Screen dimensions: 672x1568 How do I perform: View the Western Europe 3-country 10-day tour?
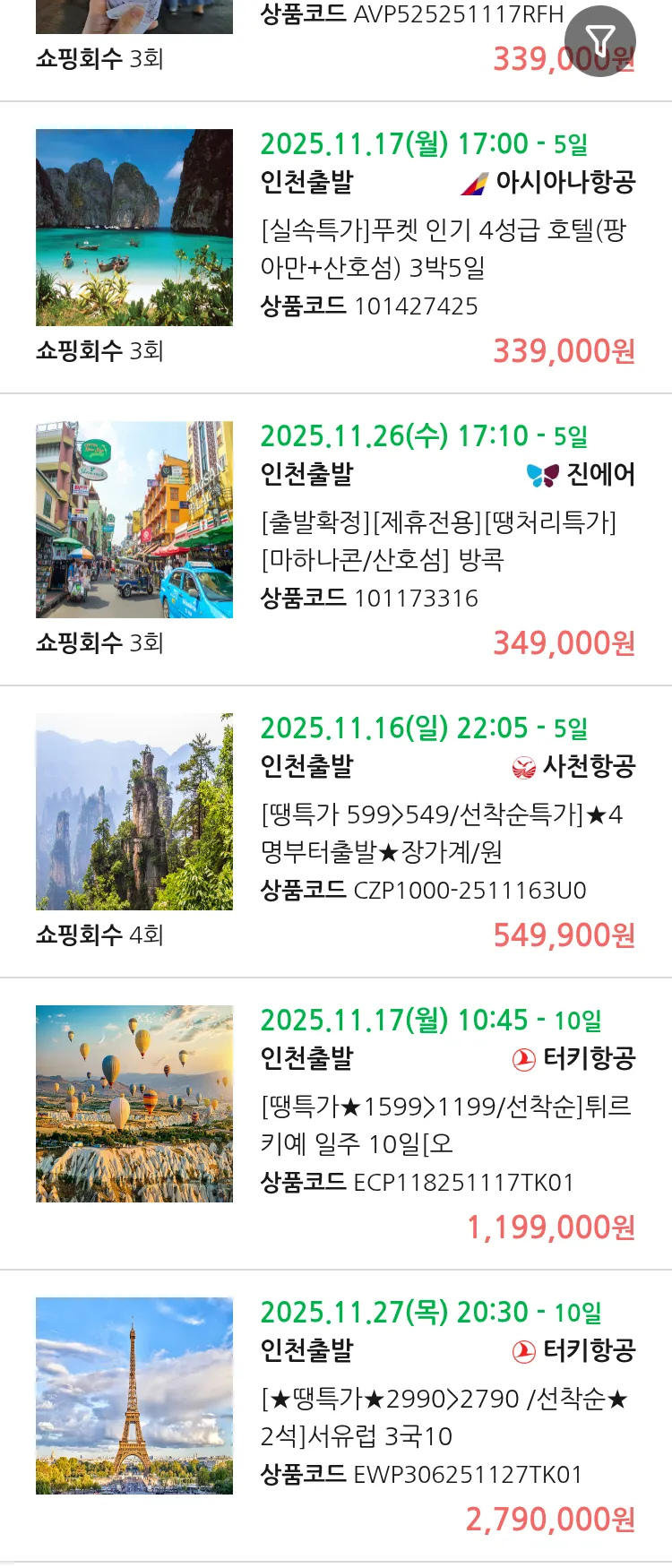[x=443, y=1417]
